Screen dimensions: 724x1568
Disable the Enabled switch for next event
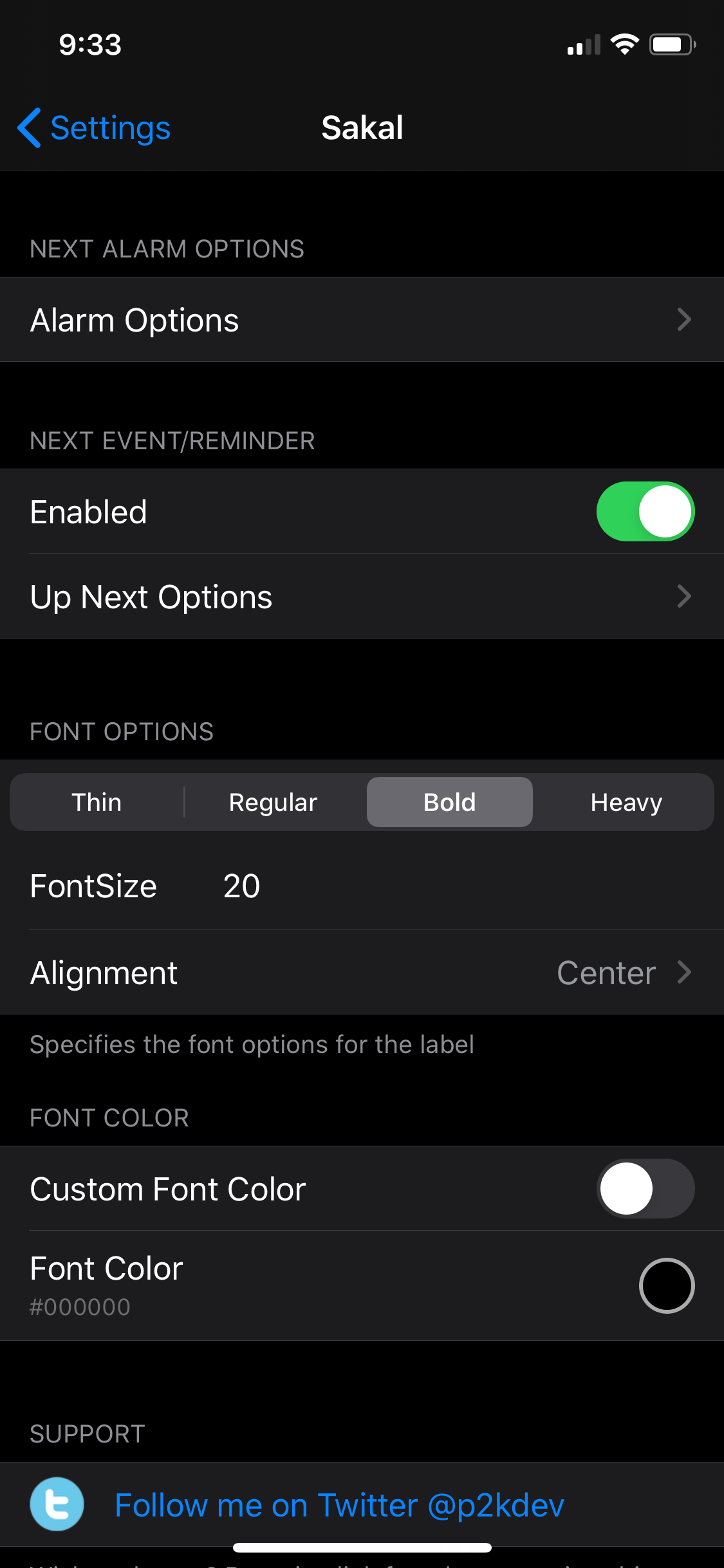coord(645,512)
